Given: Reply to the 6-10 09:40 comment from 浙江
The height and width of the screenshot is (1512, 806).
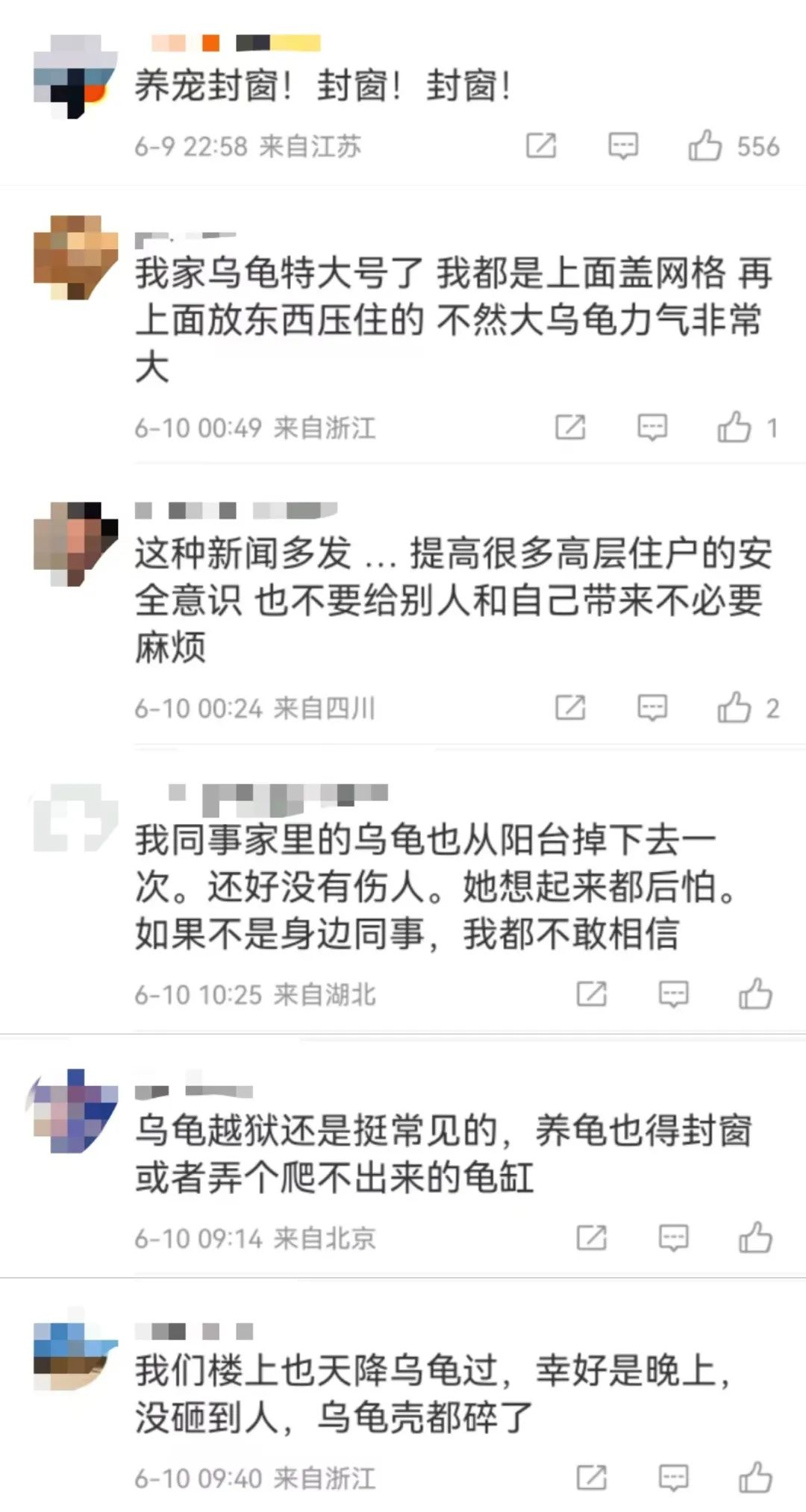Looking at the screenshot, I should tap(673, 1477).
